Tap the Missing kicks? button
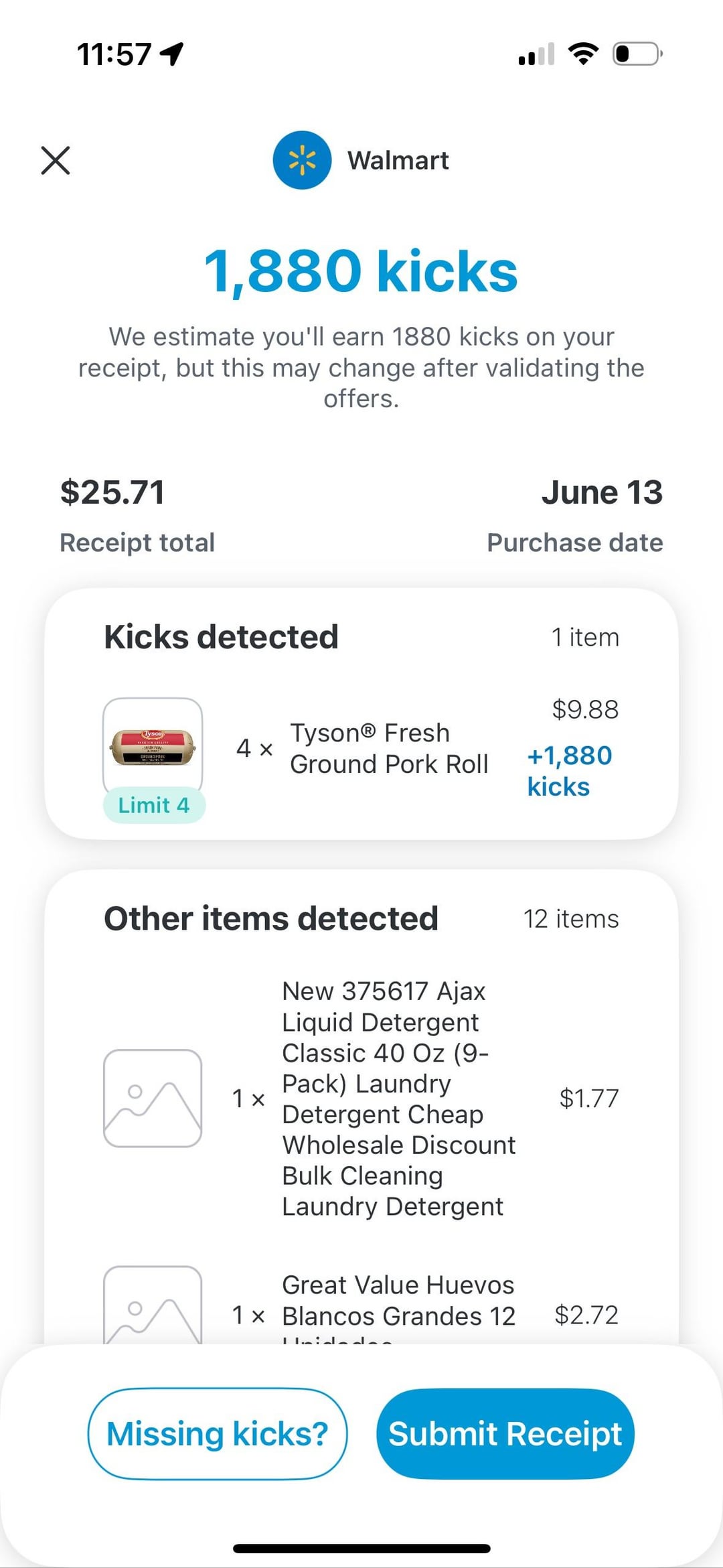Screen dimensions: 723x1568 point(218,1433)
